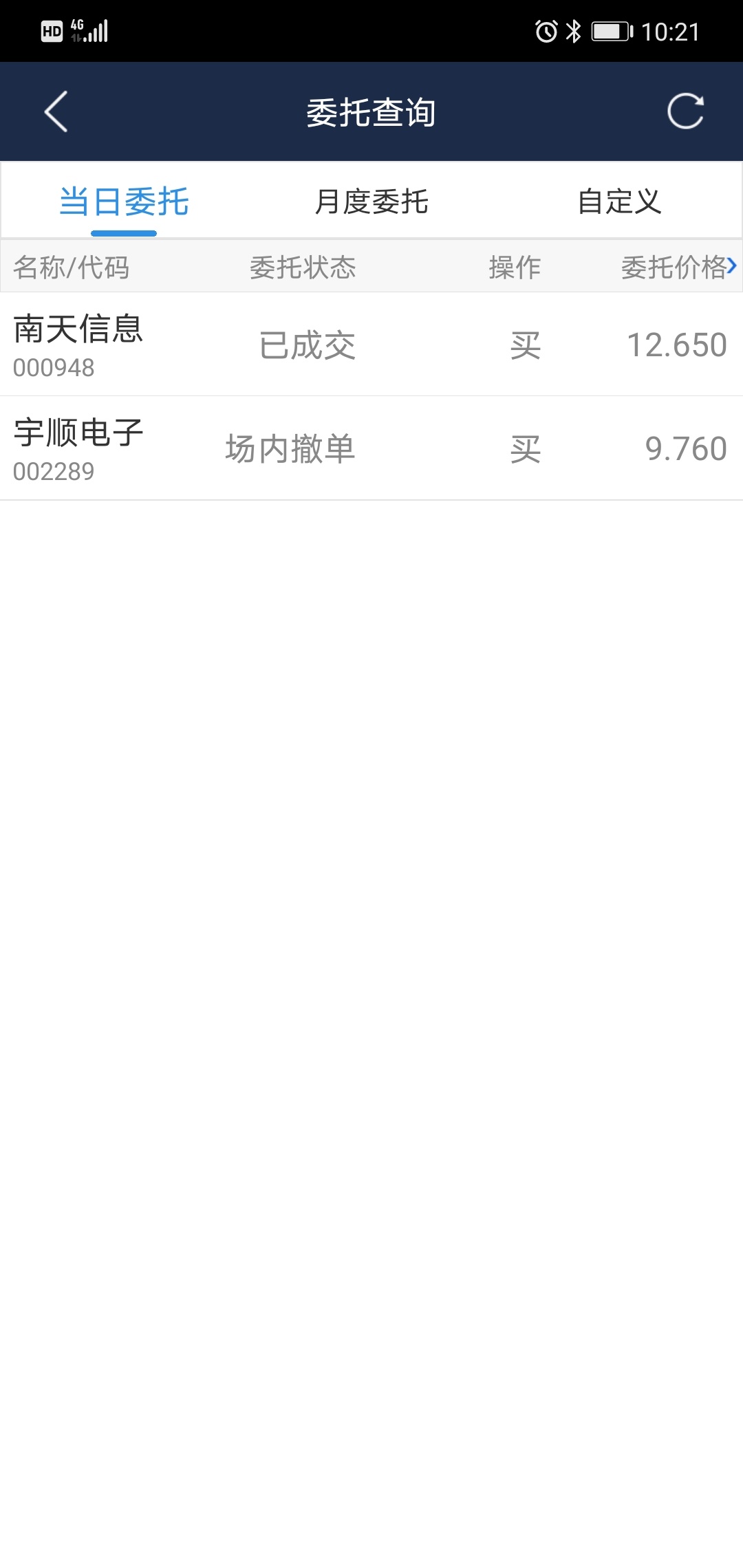Viewport: 743px width, 1568px height.
Task: Switch to the 月度委托 tab
Action: click(371, 202)
